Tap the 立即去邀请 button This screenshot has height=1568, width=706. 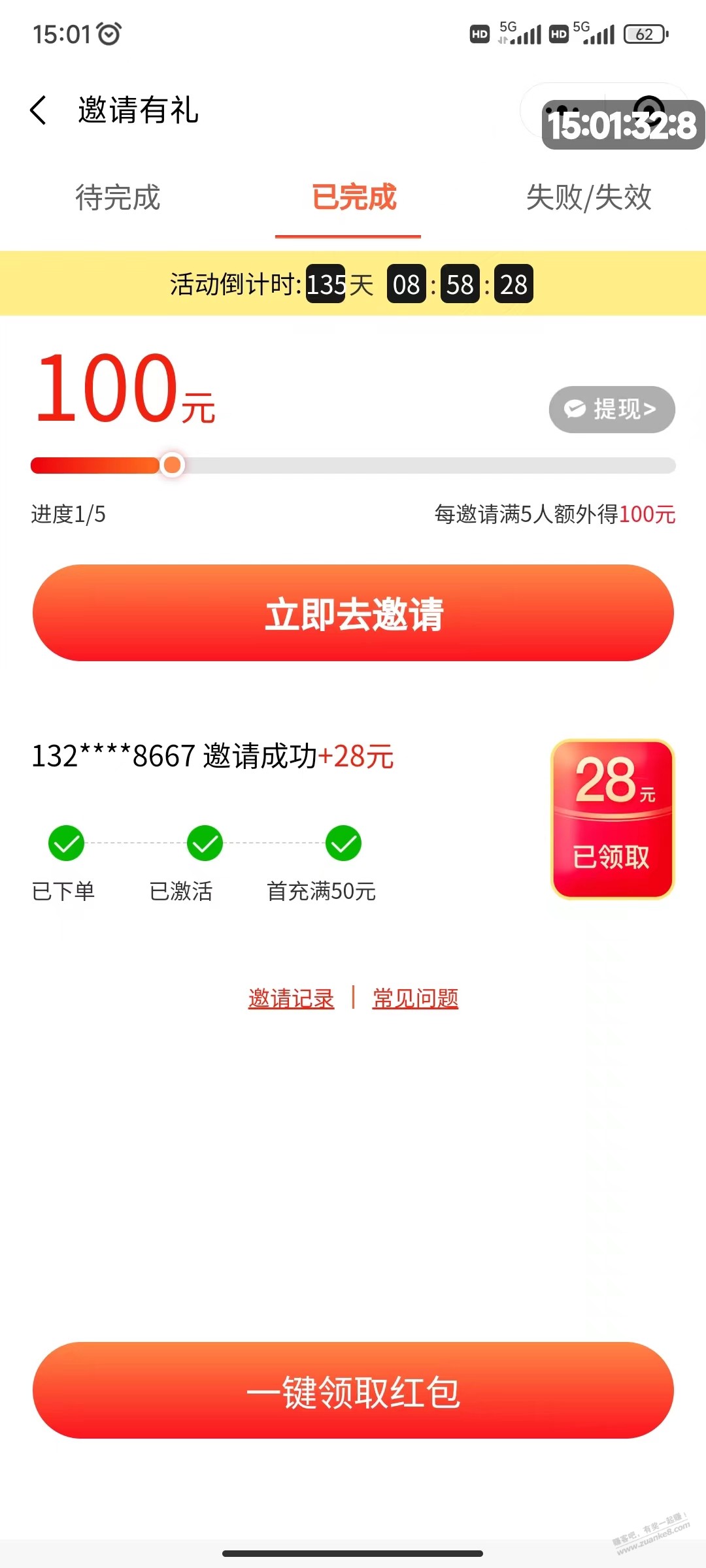pos(353,614)
